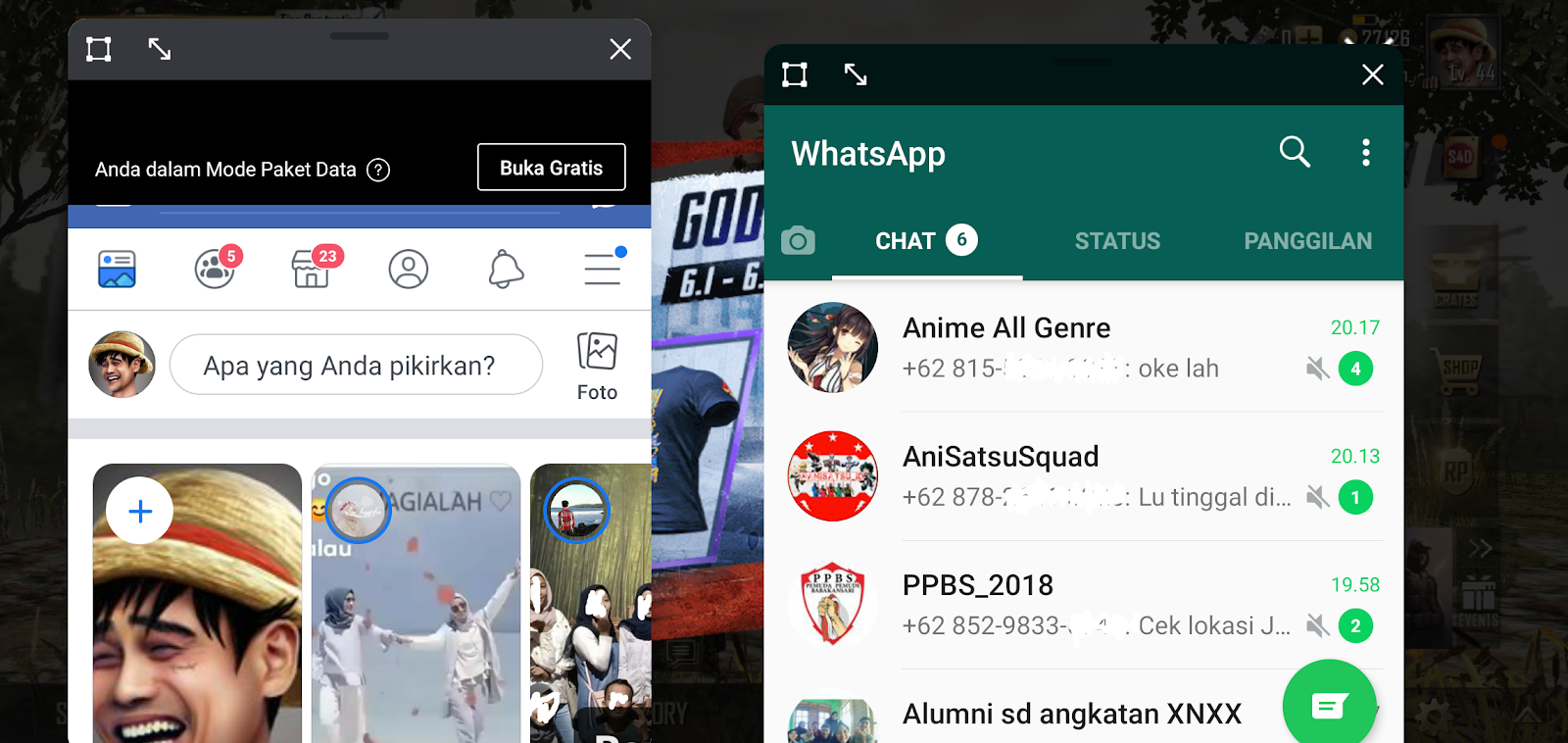
Task: Maximize the WhatsApp window to fullscreen
Action: pos(795,74)
